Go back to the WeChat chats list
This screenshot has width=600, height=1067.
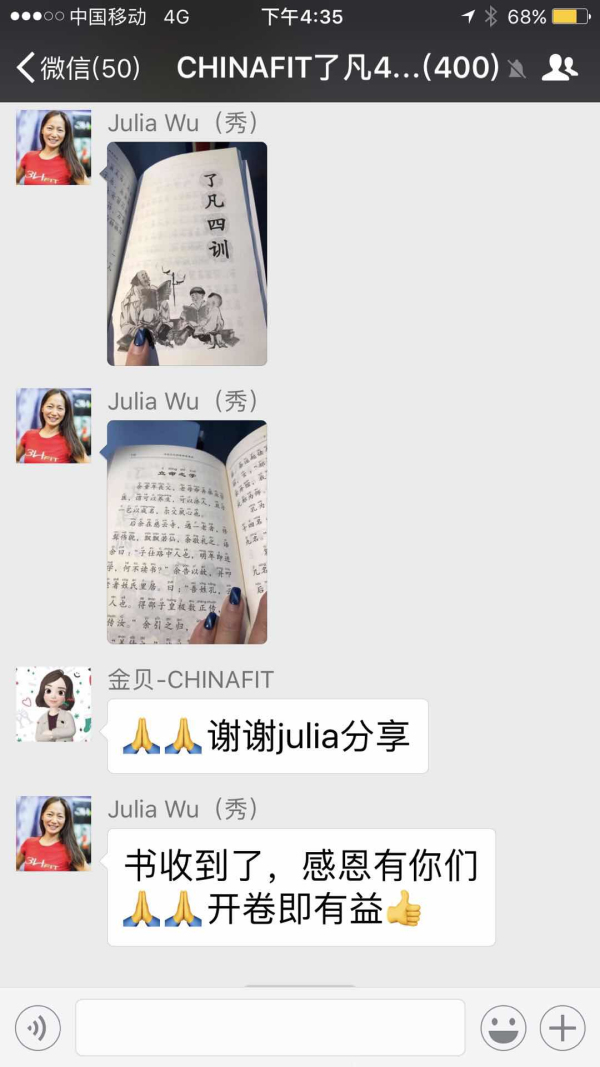(78, 68)
